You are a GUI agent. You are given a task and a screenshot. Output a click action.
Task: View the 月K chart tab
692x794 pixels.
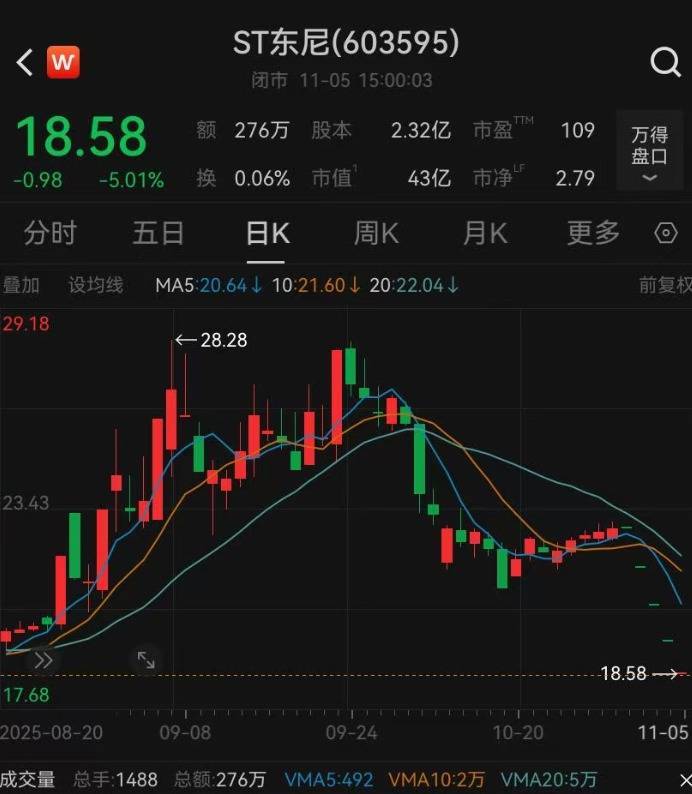485,233
